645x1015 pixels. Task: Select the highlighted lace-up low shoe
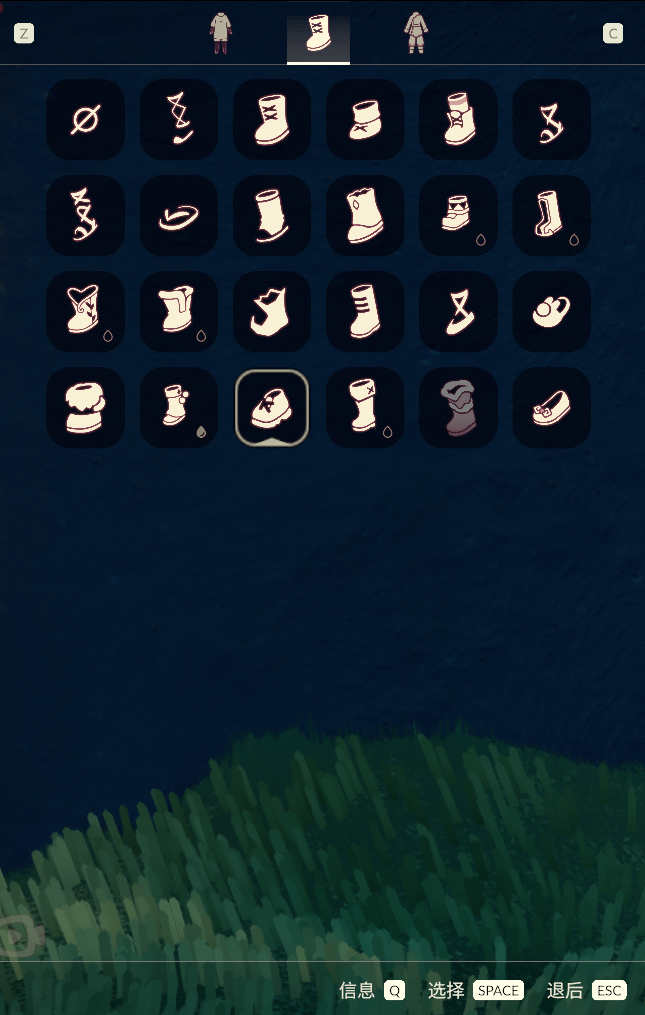[272, 408]
